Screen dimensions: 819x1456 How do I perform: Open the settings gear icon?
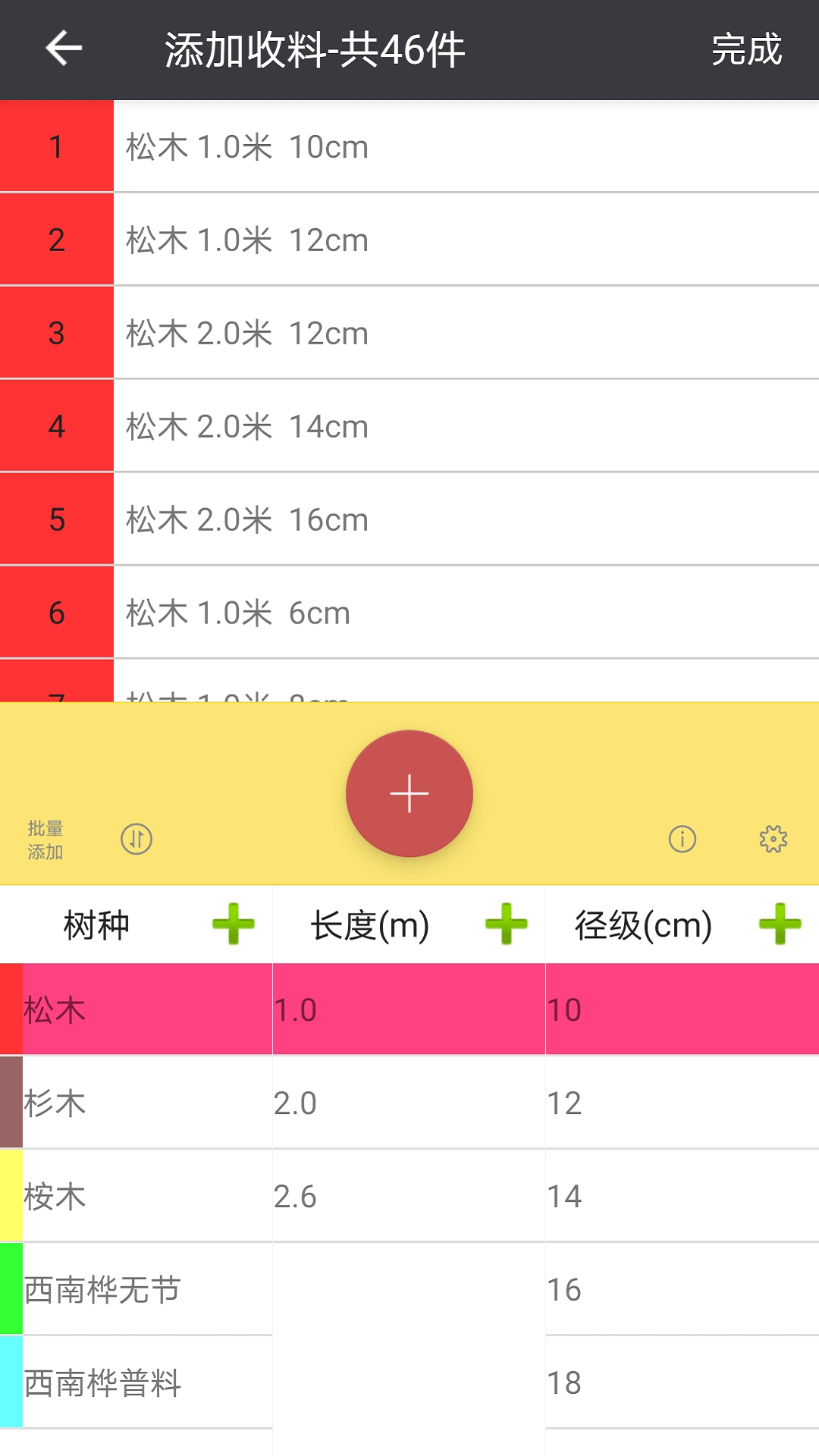[773, 840]
